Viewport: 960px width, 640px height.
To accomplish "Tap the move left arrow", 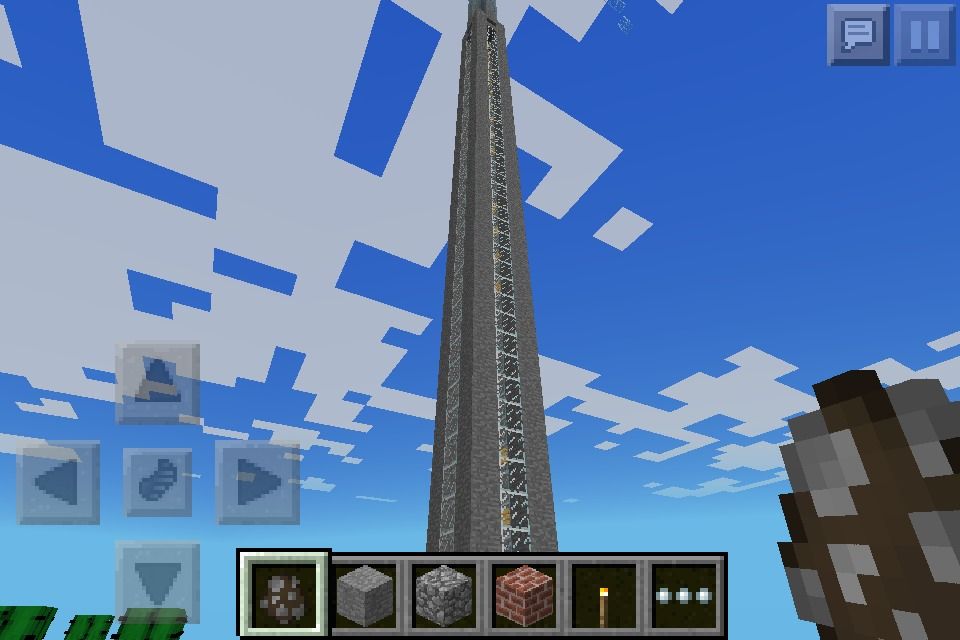I will pyautogui.click(x=59, y=483).
